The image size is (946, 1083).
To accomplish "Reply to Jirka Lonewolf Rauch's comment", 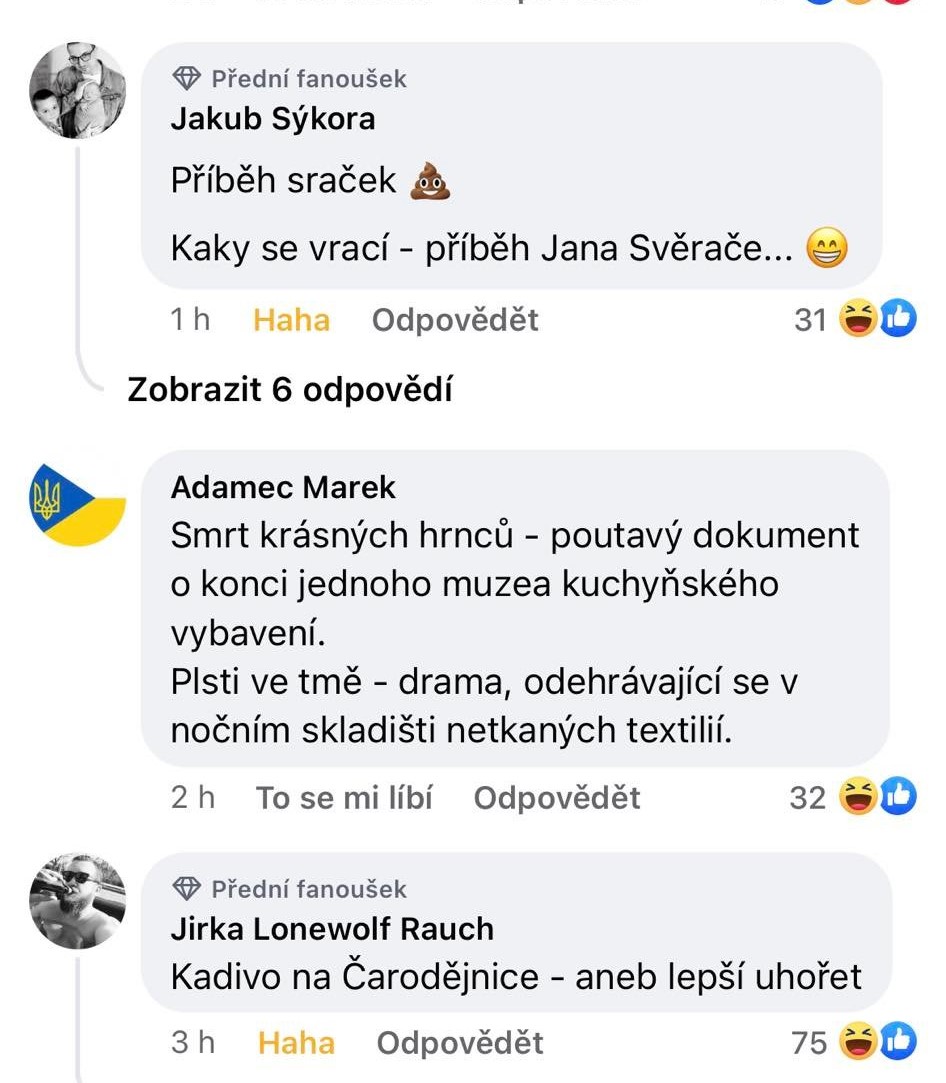I will [460, 1043].
